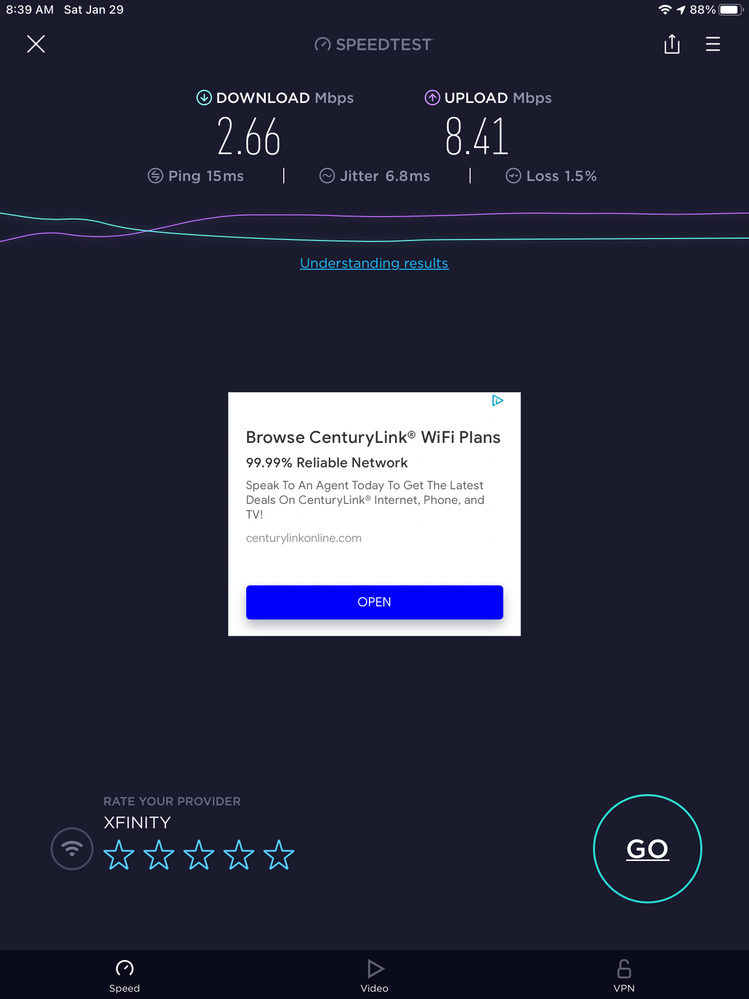Open the ad info icon
The height and width of the screenshot is (999, 749).
[x=497, y=401]
